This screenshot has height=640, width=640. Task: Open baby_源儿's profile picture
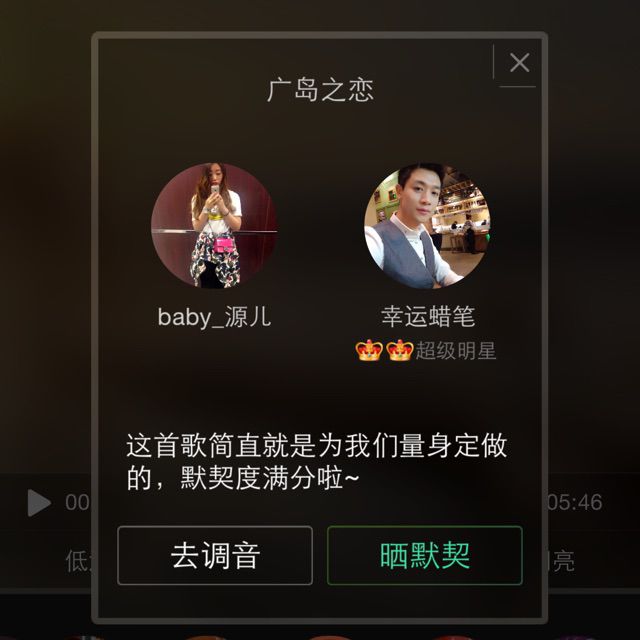(x=214, y=226)
